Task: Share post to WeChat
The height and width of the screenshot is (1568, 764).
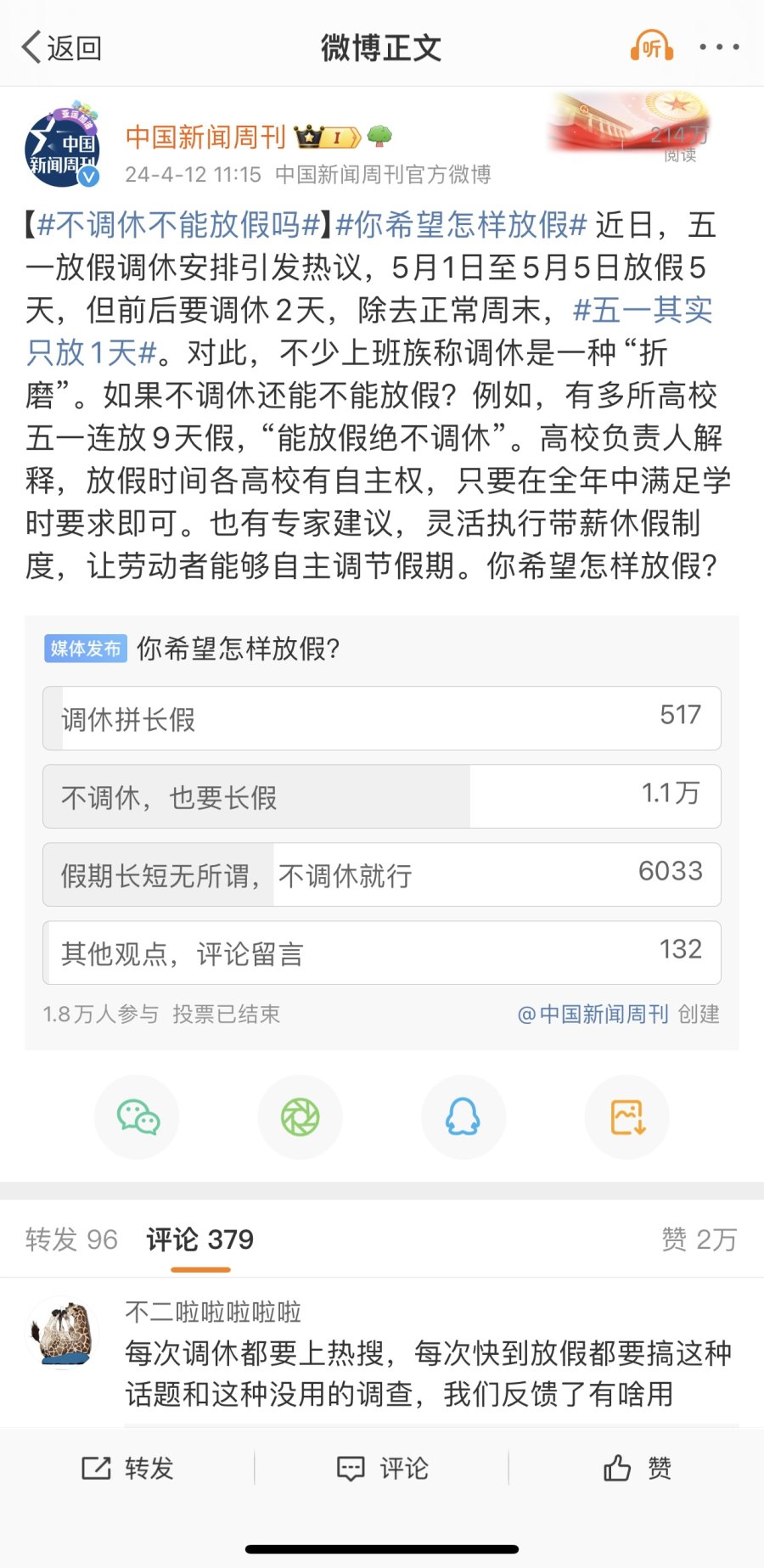Action: [x=138, y=1117]
